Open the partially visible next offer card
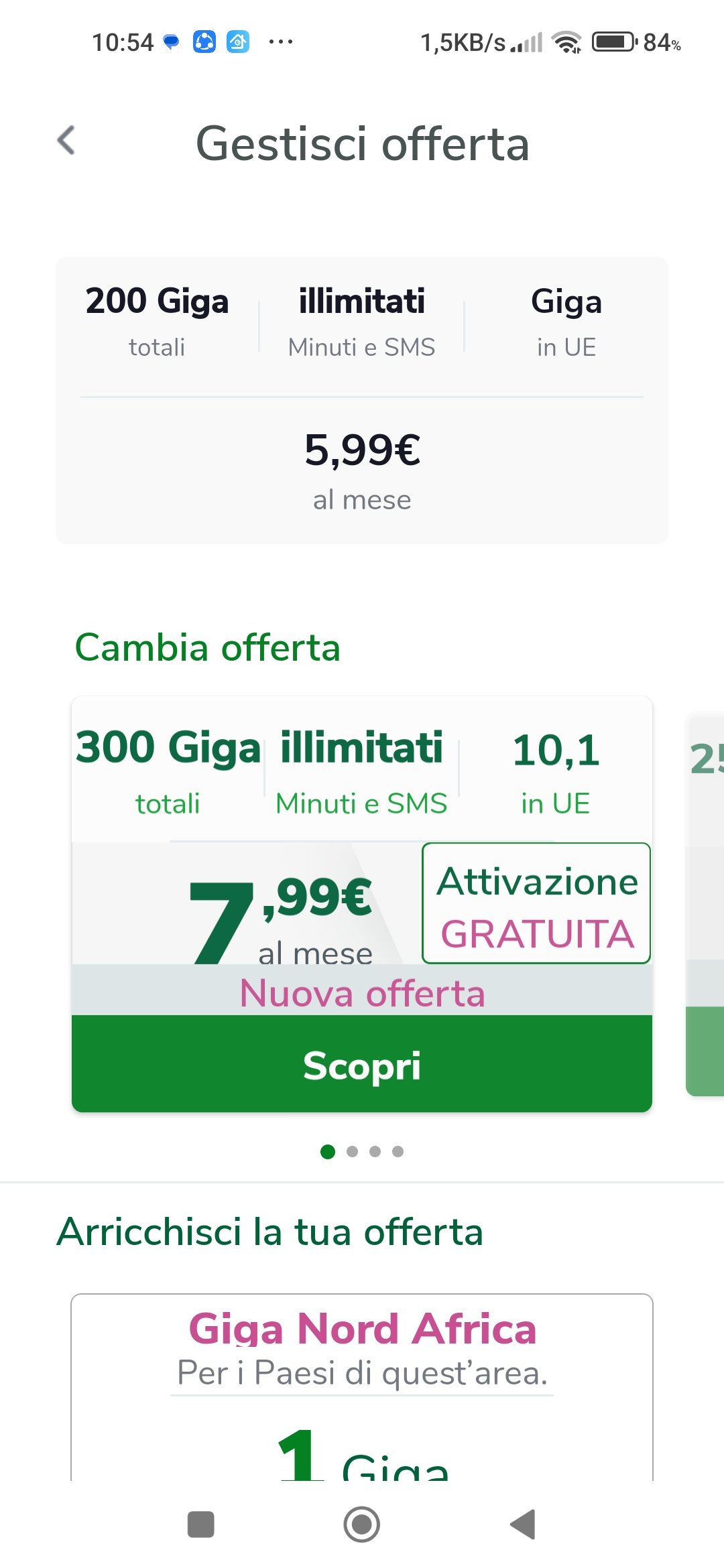 [705, 905]
